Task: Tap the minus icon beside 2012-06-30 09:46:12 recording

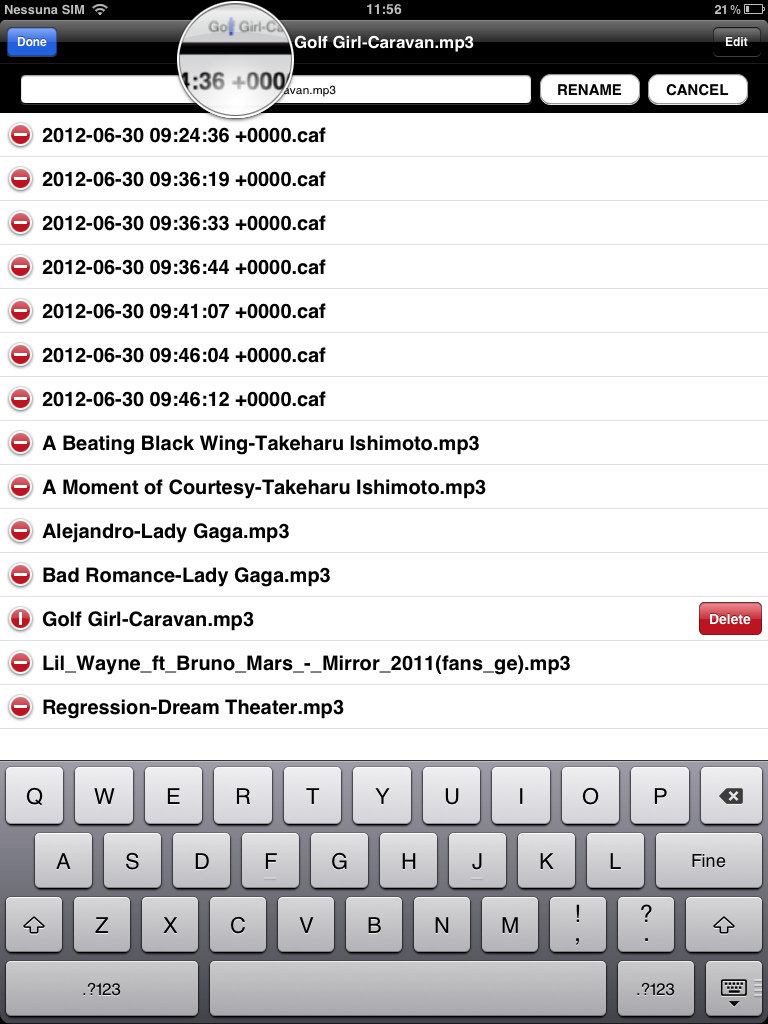Action: [20, 399]
